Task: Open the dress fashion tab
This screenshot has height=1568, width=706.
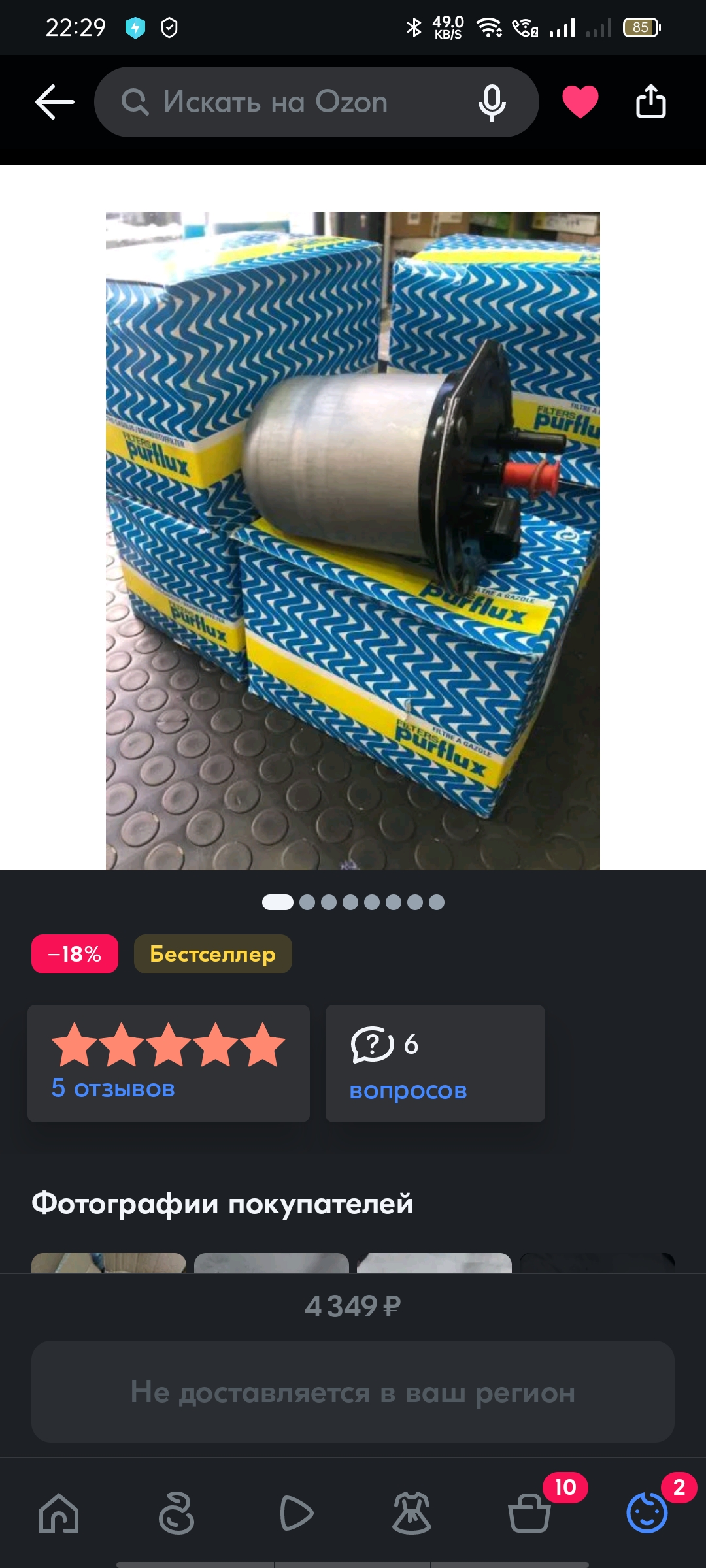Action: tap(412, 1512)
